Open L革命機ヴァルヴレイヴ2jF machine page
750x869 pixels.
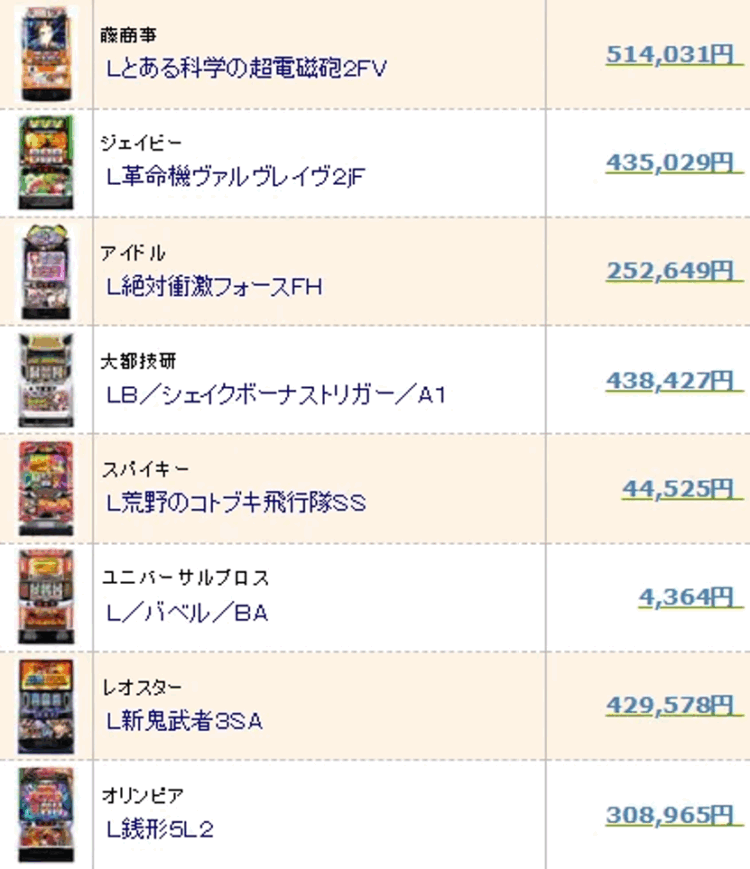236,177
